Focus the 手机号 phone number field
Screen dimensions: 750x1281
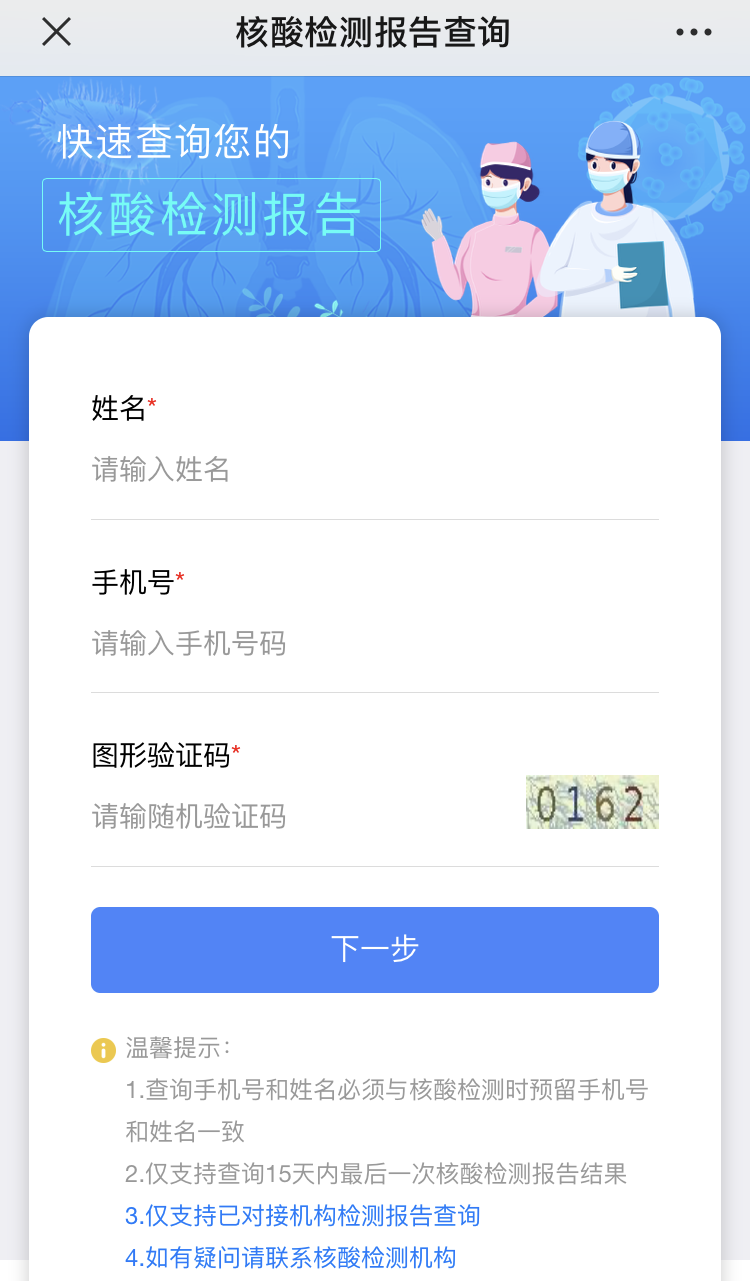(x=374, y=643)
